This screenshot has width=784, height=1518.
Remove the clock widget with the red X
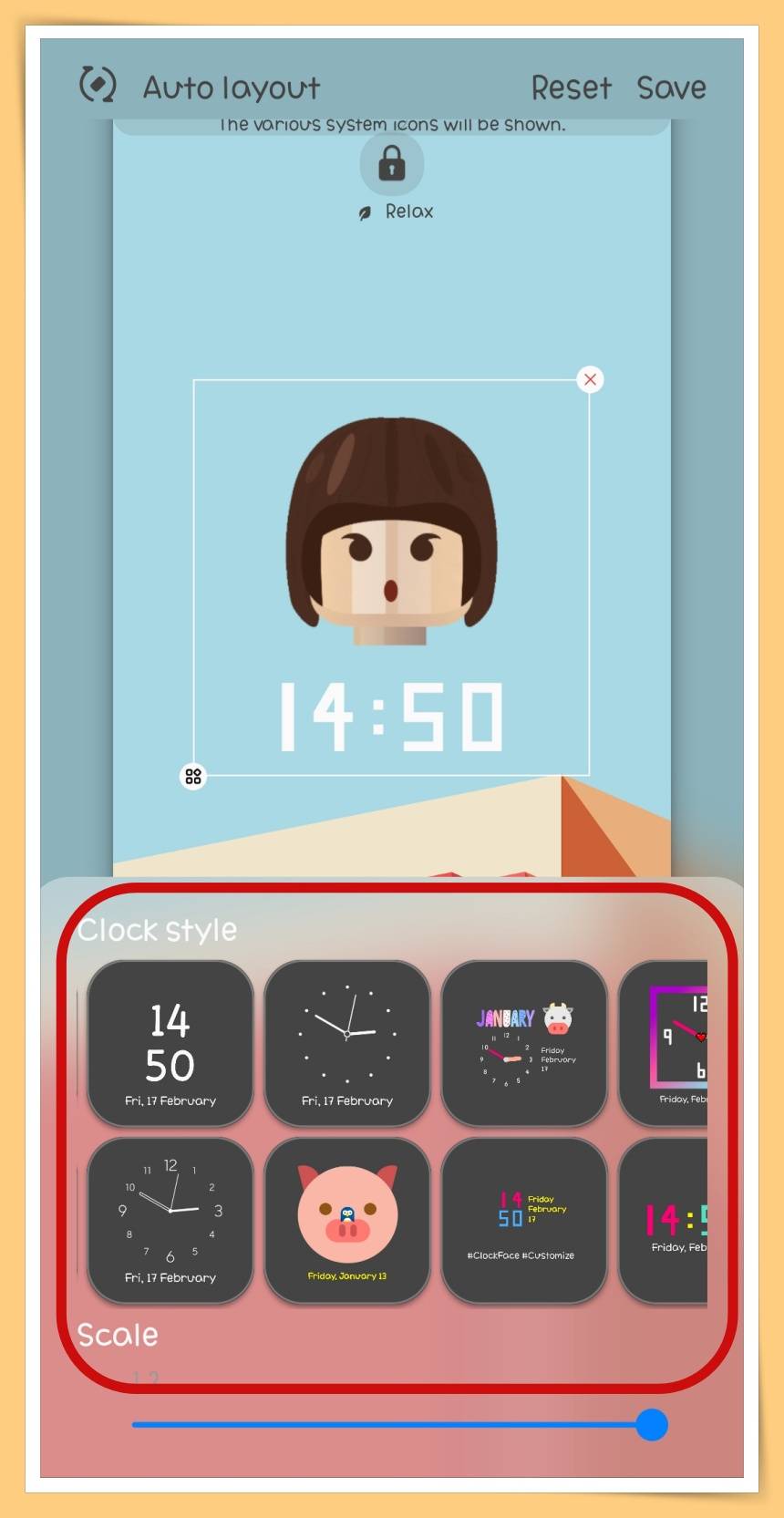click(x=590, y=379)
